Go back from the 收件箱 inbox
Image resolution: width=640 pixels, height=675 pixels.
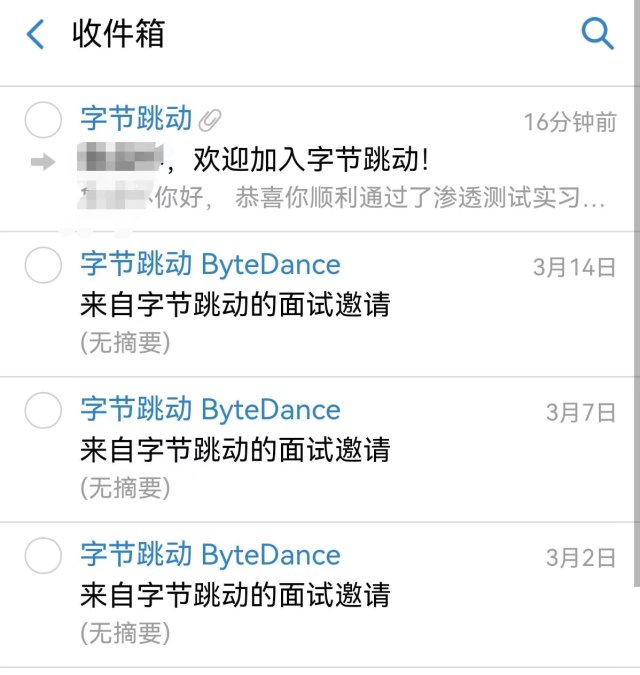click(36, 35)
